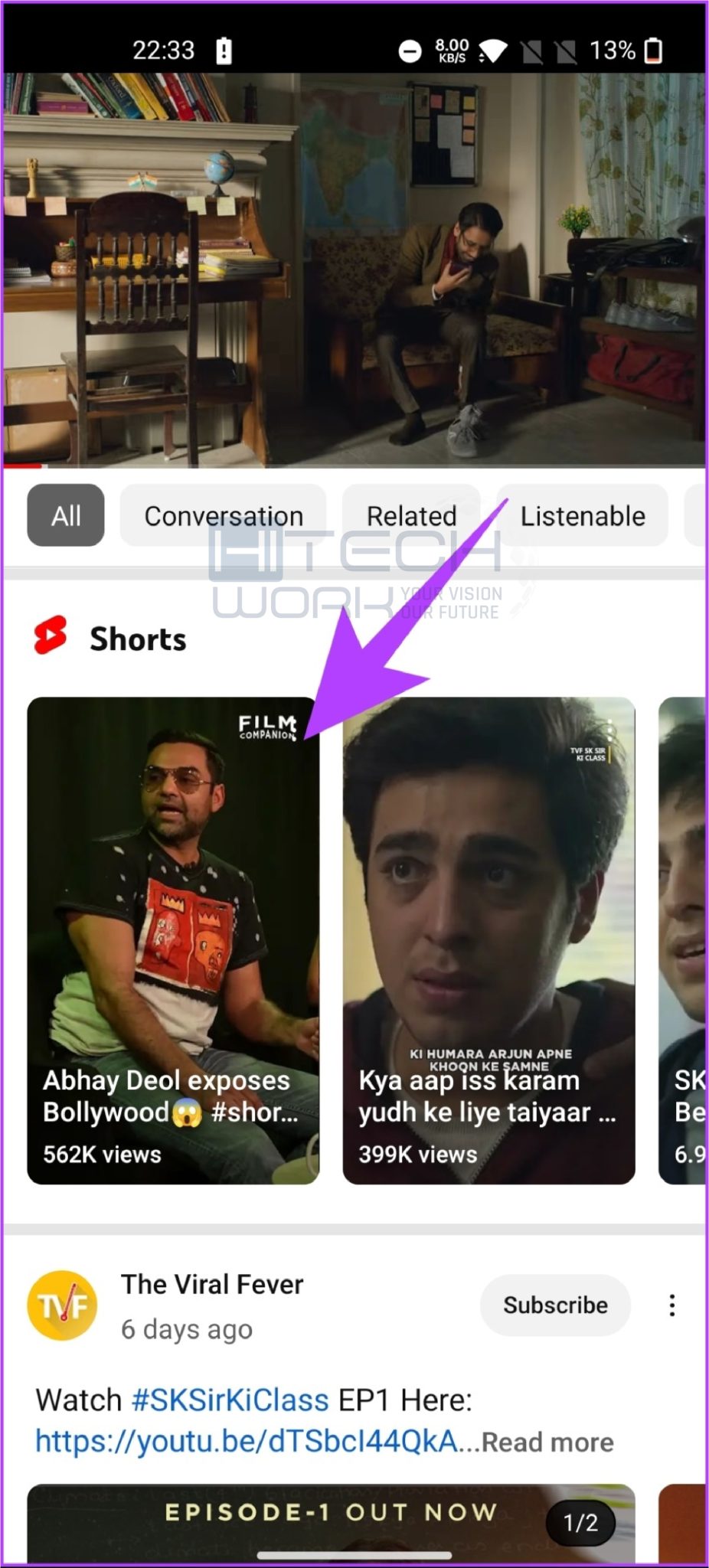Open the Abhay Deol exposes Bollywood short
The image size is (709, 1568).
click(x=173, y=940)
